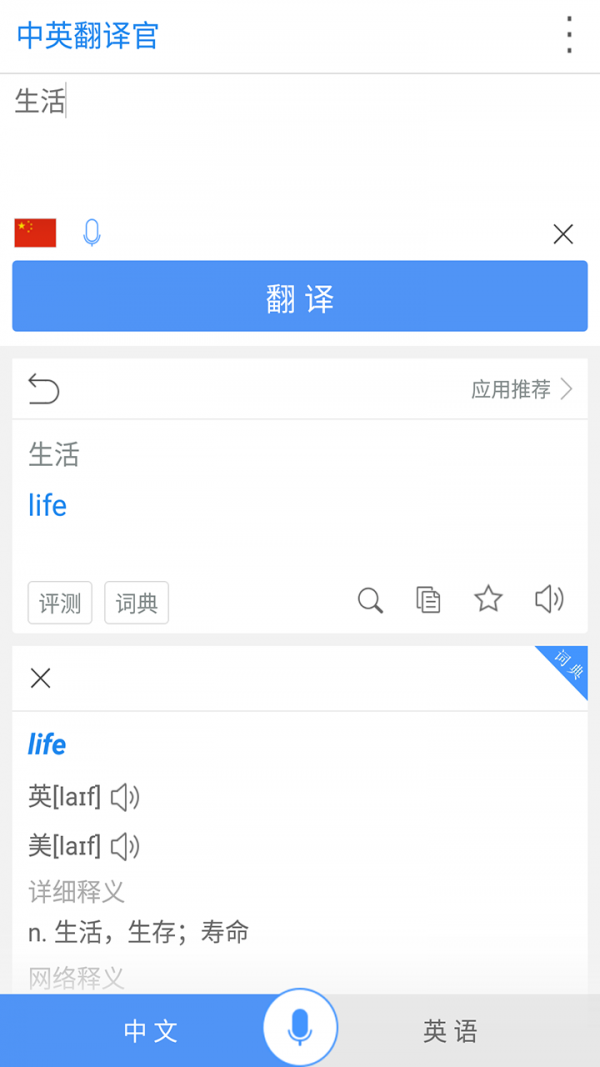Screen dimensions: 600x1067
Task: Tap the magnifier search icon
Action: (x=371, y=601)
